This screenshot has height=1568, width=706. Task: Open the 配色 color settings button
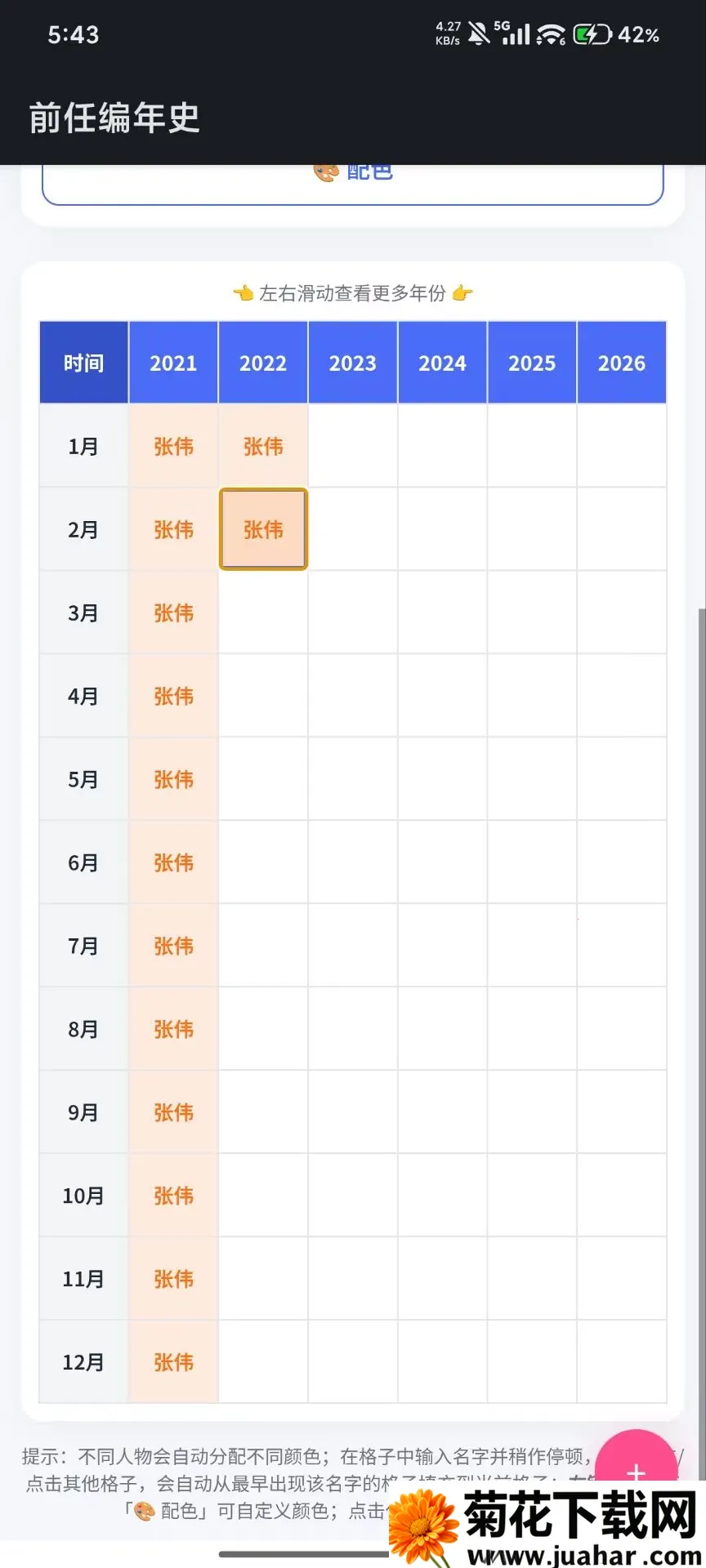point(352,184)
